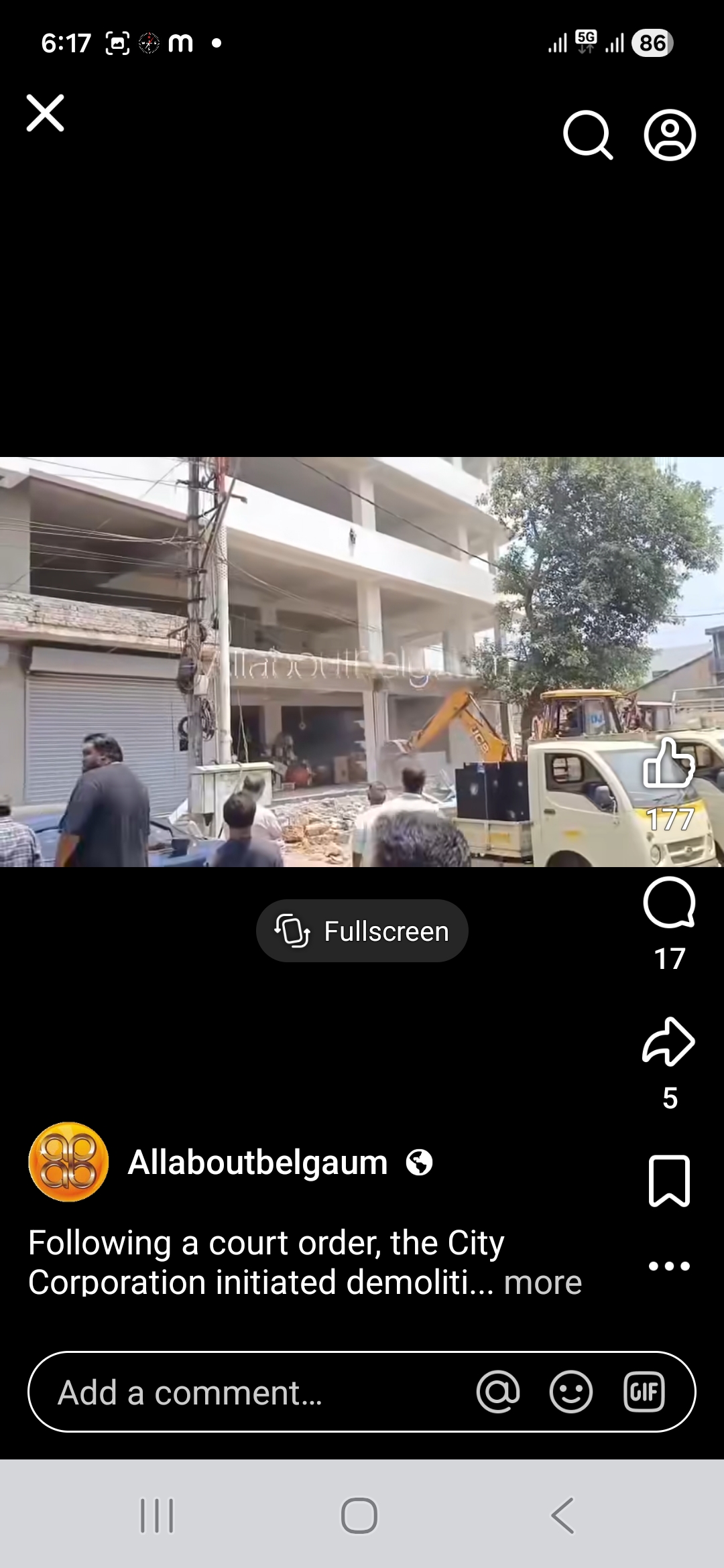Like this video
The width and height of the screenshot is (724, 1568).
click(x=668, y=764)
